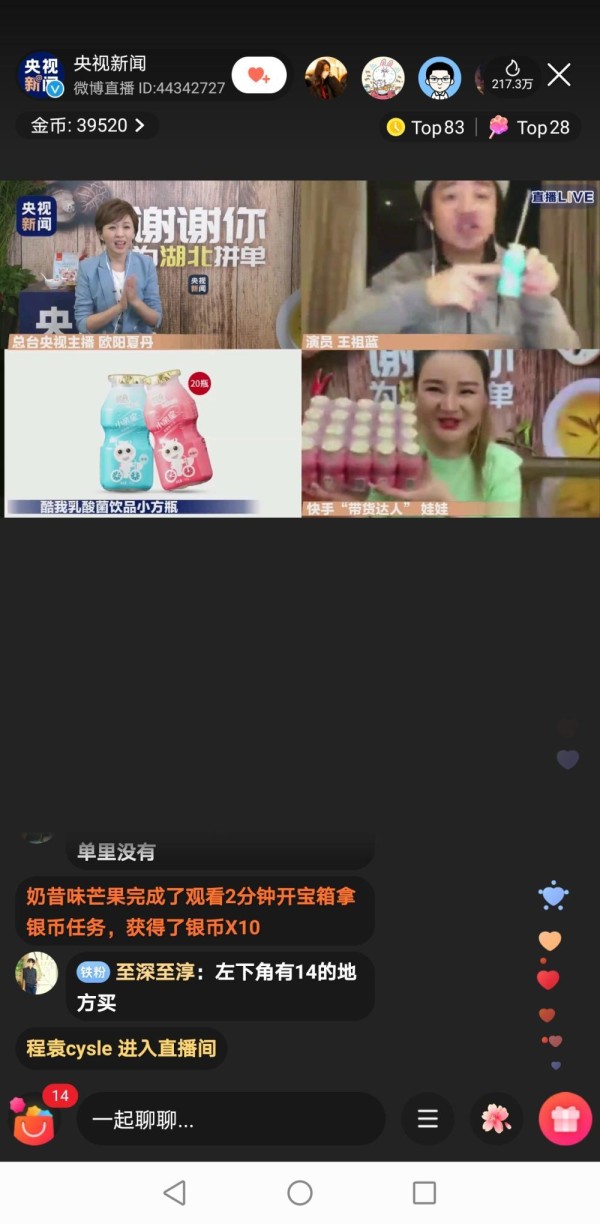The height and width of the screenshot is (1224, 600).
Task: Open 央视新闻 broadcaster profile avatar
Action: coord(42,76)
